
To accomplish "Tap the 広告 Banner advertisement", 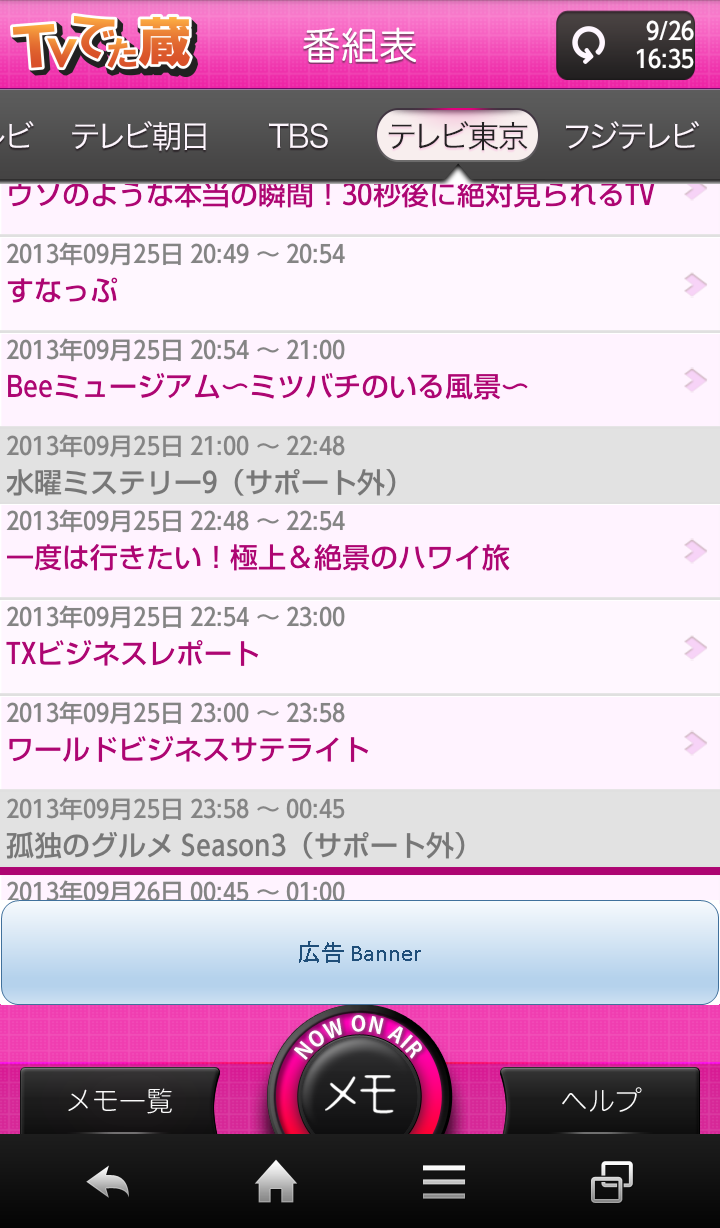I will [x=360, y=953].
